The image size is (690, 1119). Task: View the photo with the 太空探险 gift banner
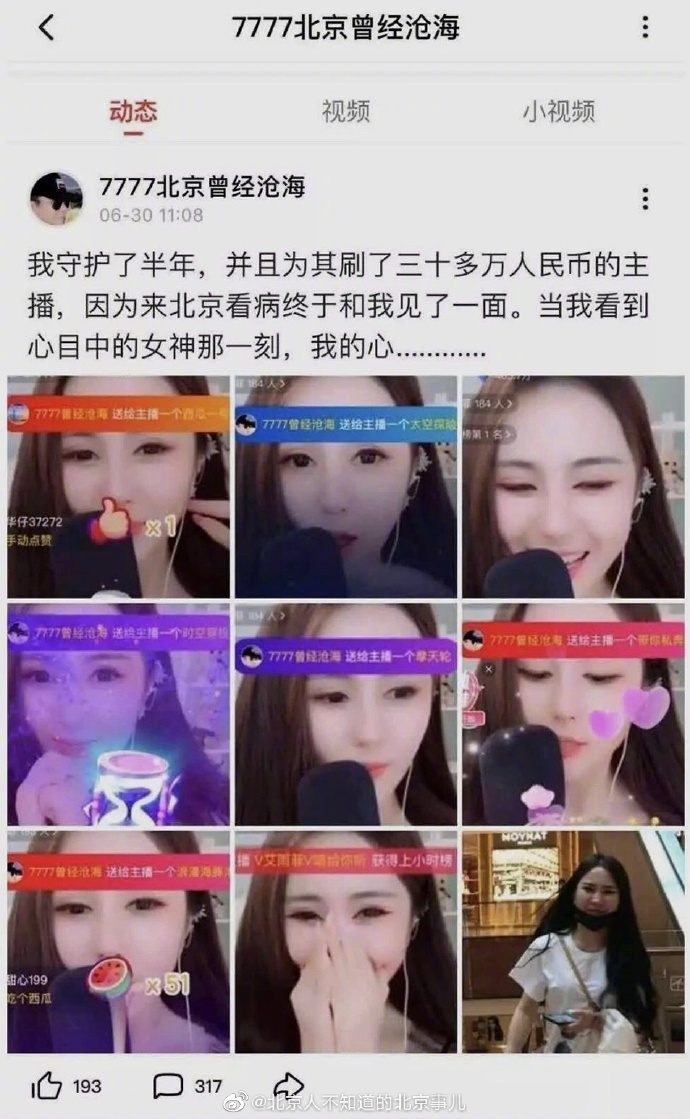pyautogui.click(x=345, y=487)
